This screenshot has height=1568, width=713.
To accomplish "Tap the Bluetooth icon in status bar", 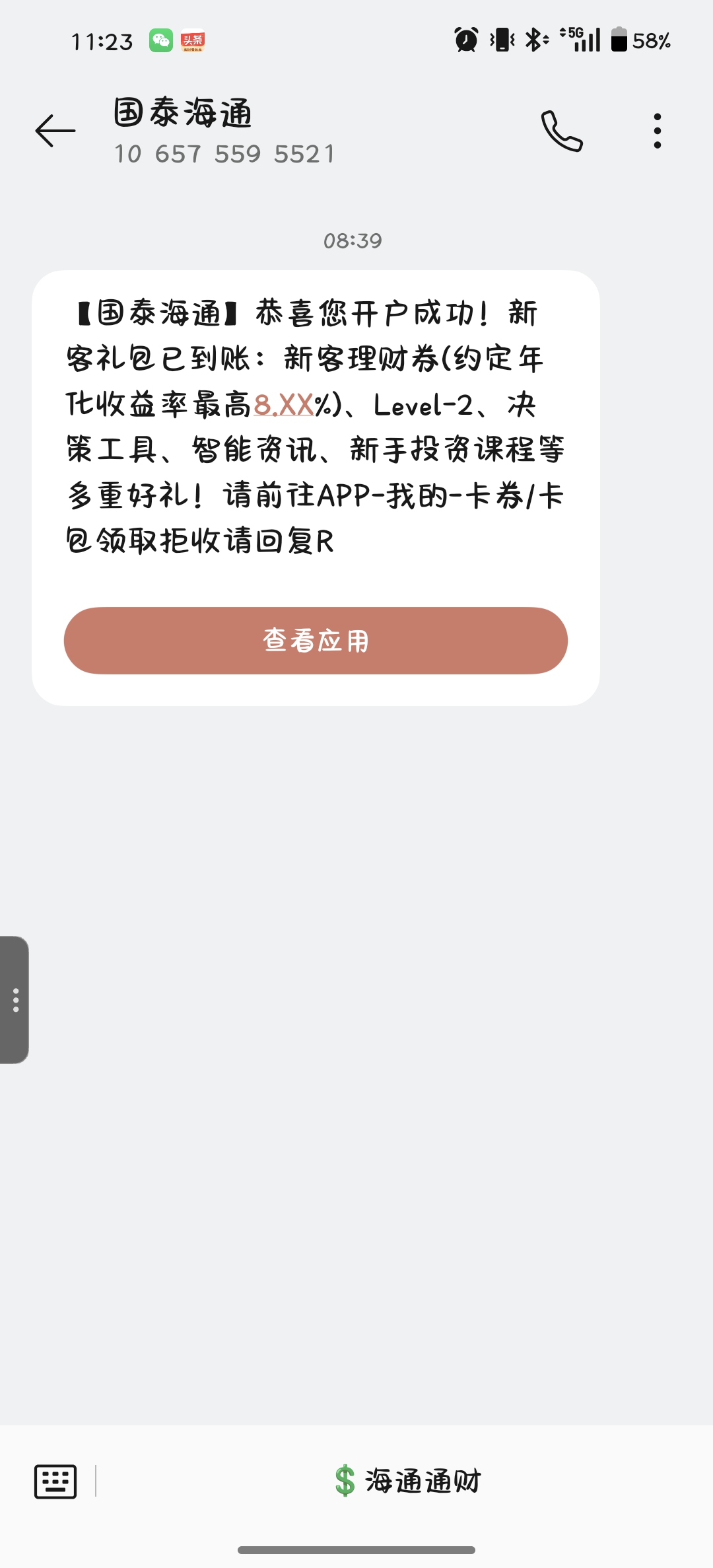I will [x=535, y=40].
